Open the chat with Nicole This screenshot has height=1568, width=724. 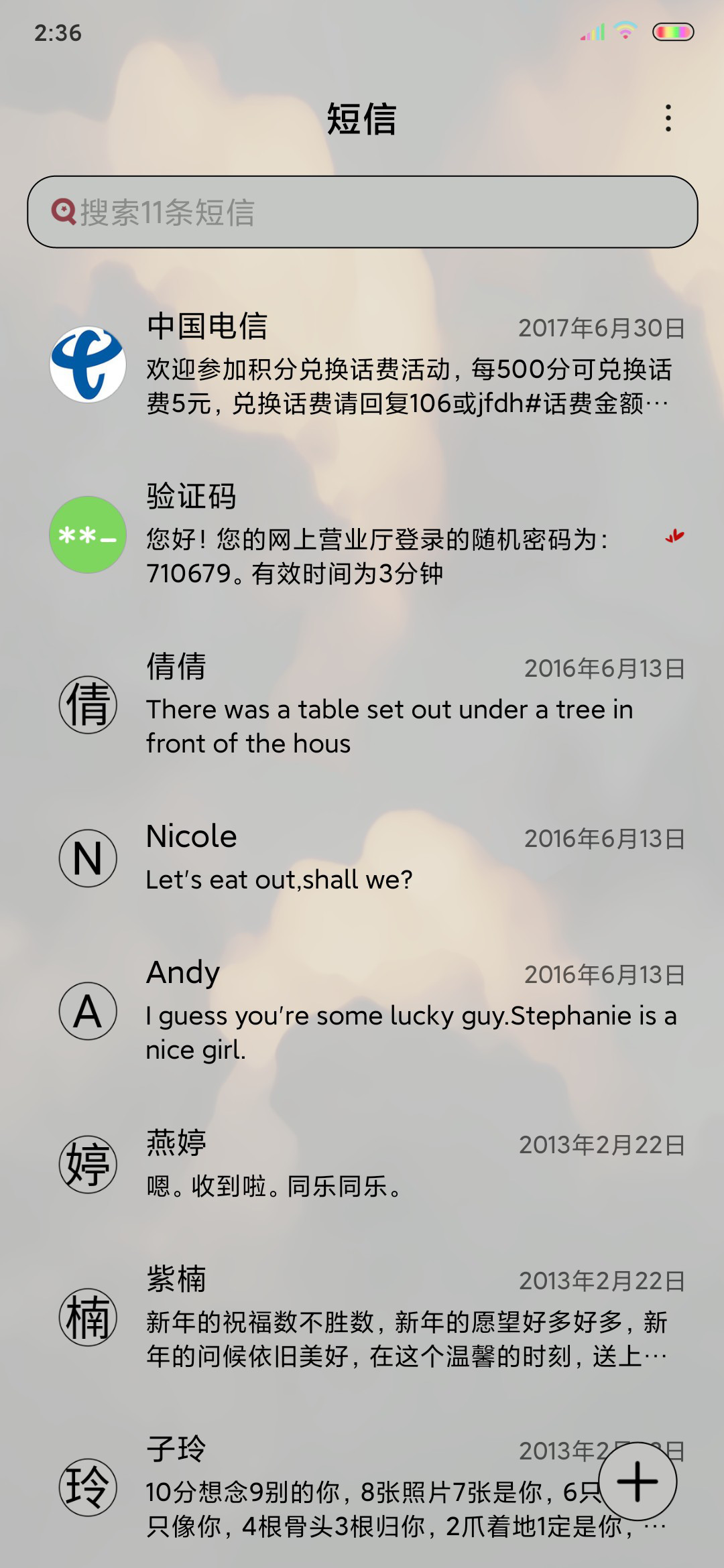coord(362,858)
